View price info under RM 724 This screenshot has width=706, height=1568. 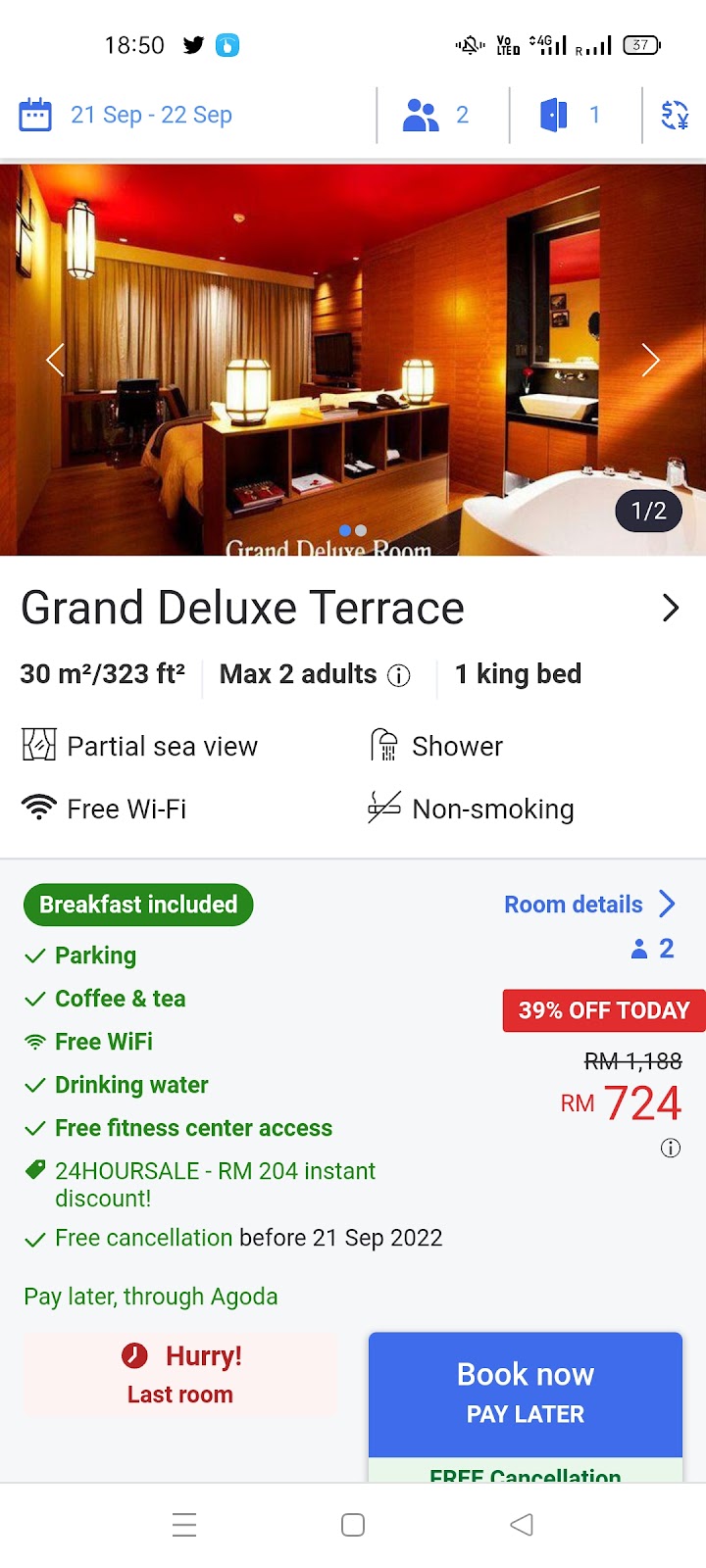[671, 1148]
